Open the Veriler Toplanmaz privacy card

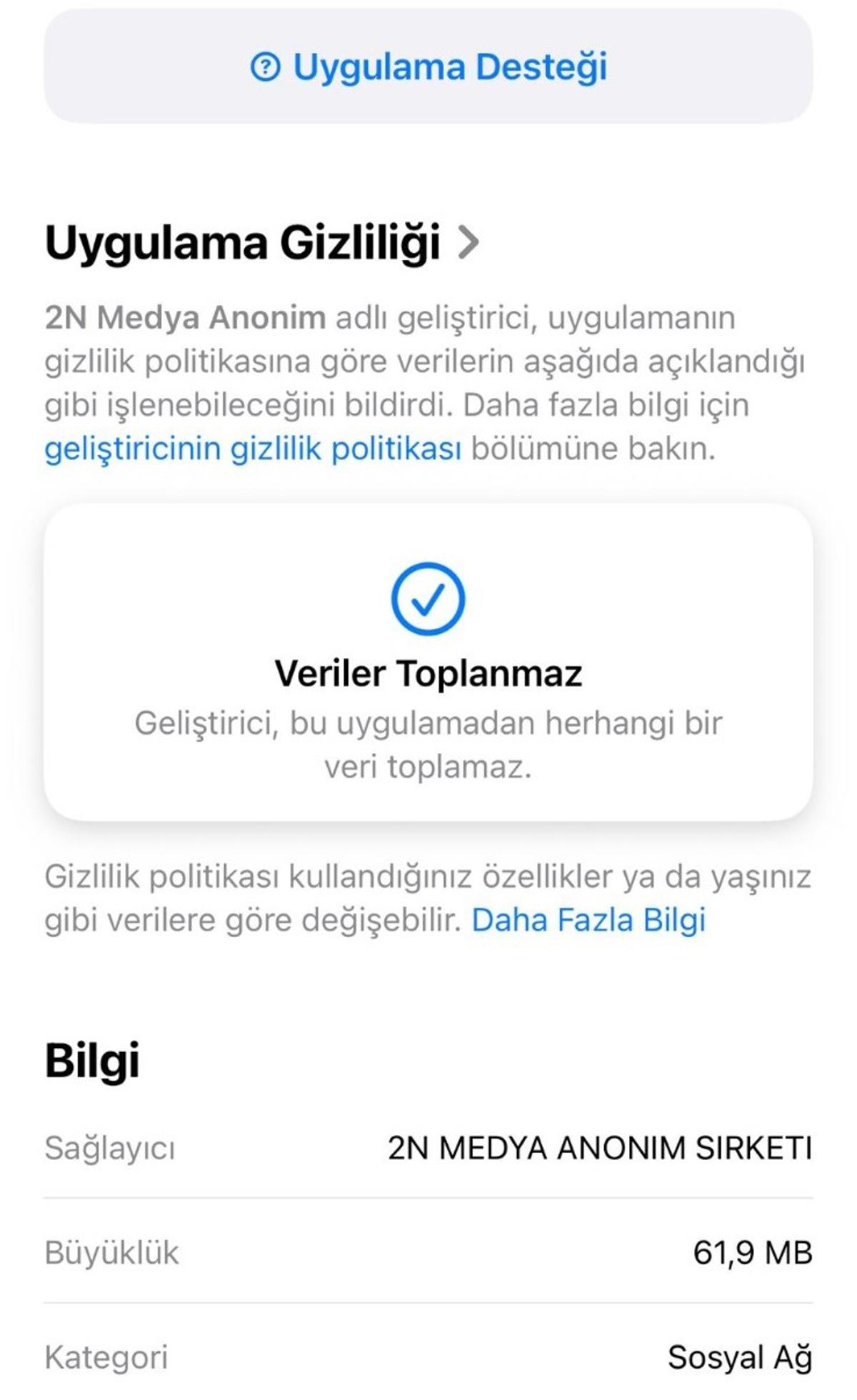428,662
